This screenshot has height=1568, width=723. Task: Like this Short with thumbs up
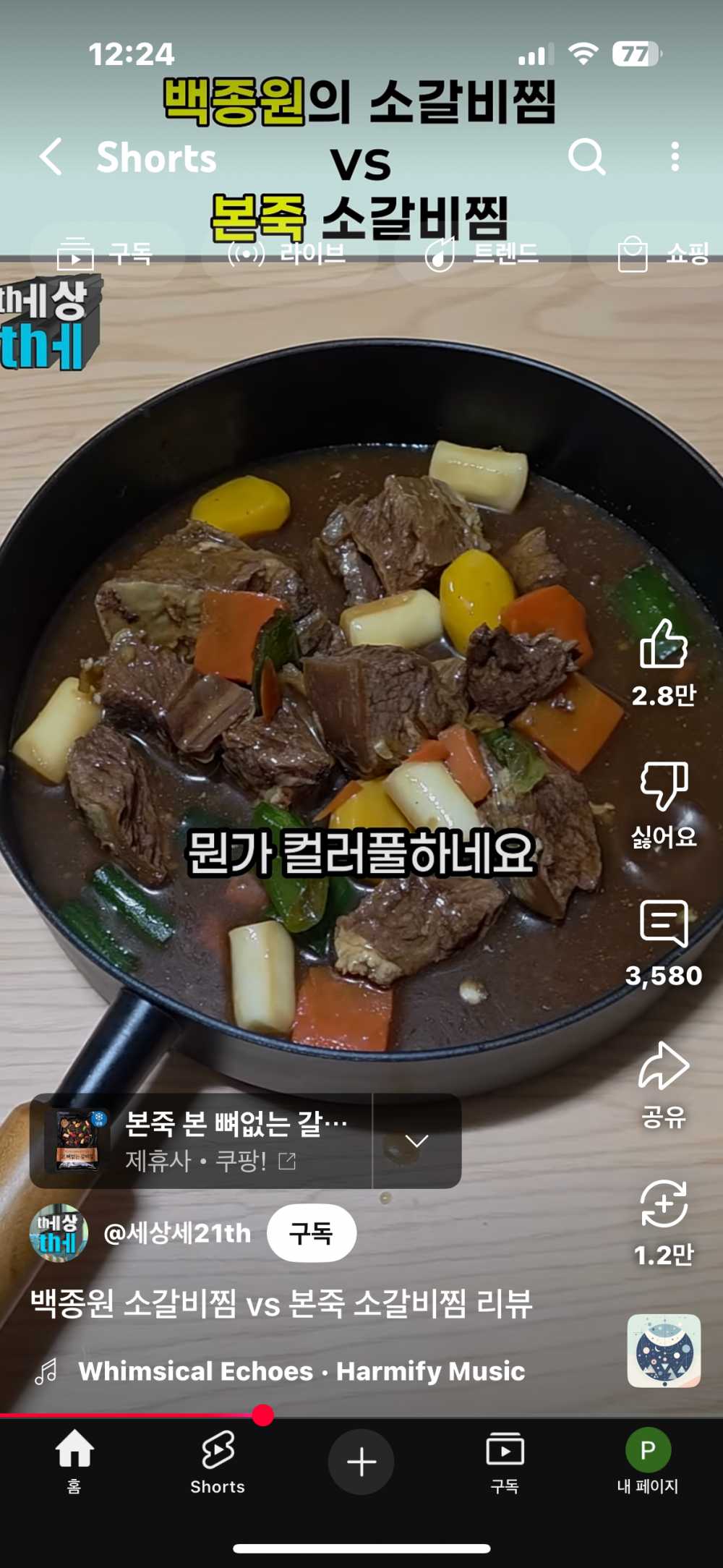click(663, 644)
